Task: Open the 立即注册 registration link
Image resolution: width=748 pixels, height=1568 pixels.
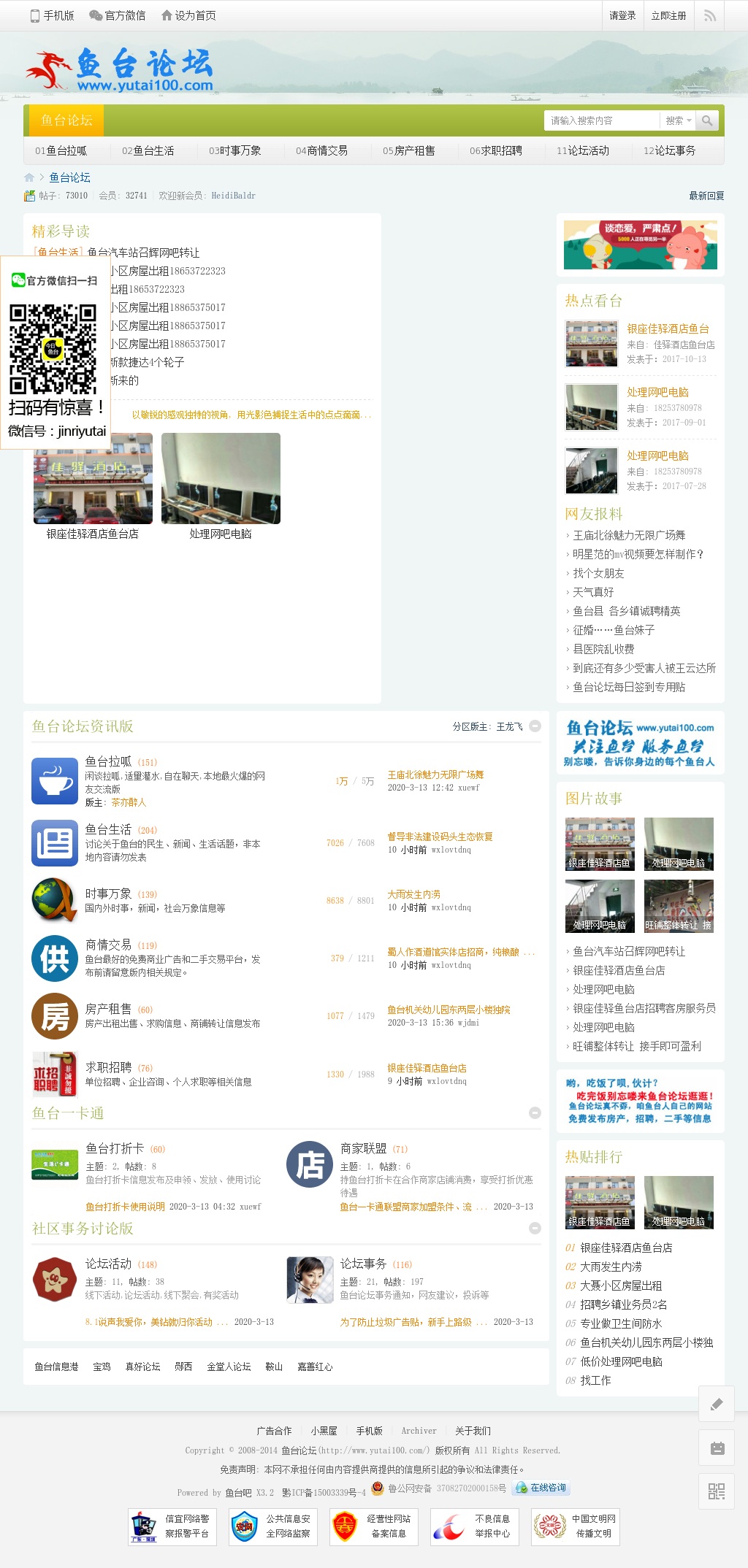Action: [x=668, y=15]
